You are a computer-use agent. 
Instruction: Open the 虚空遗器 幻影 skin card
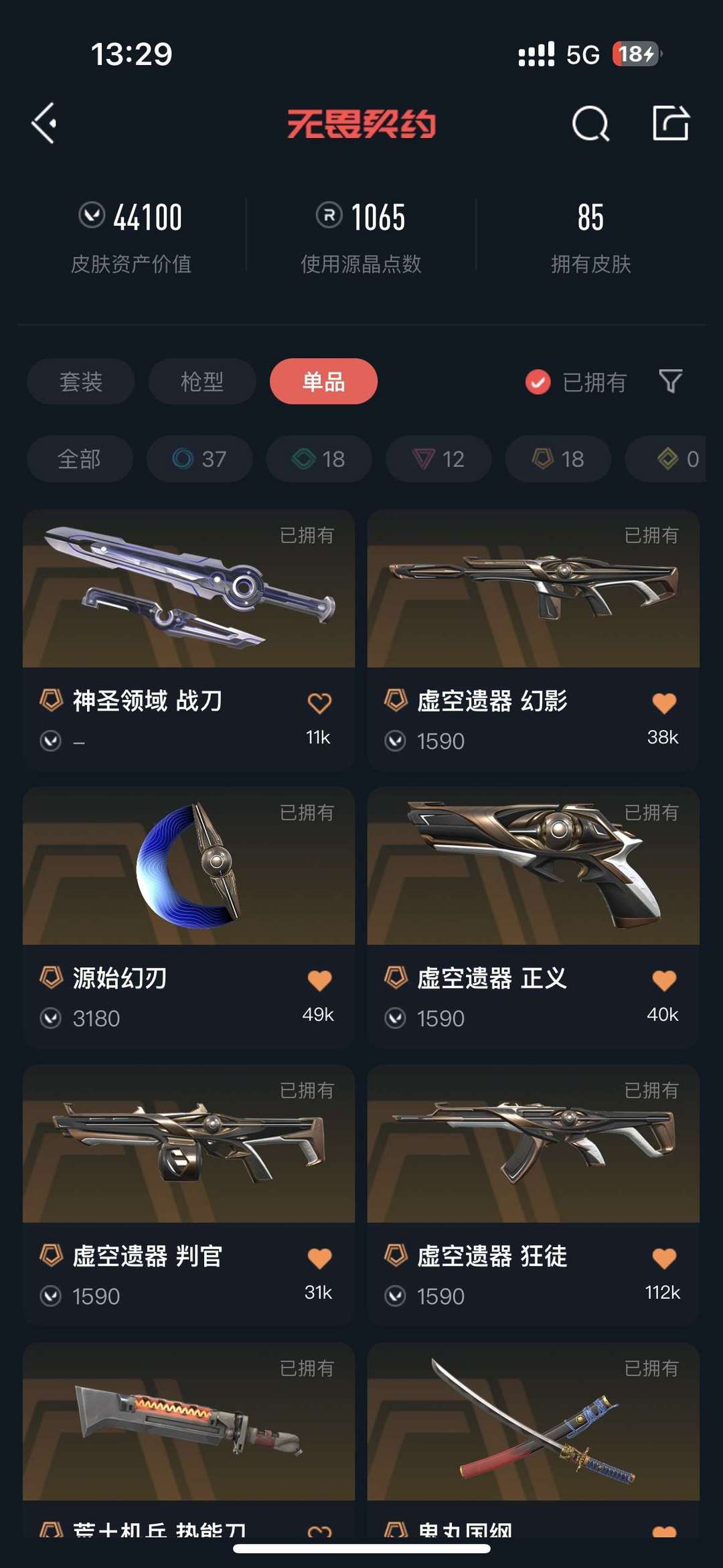(534, 640)
